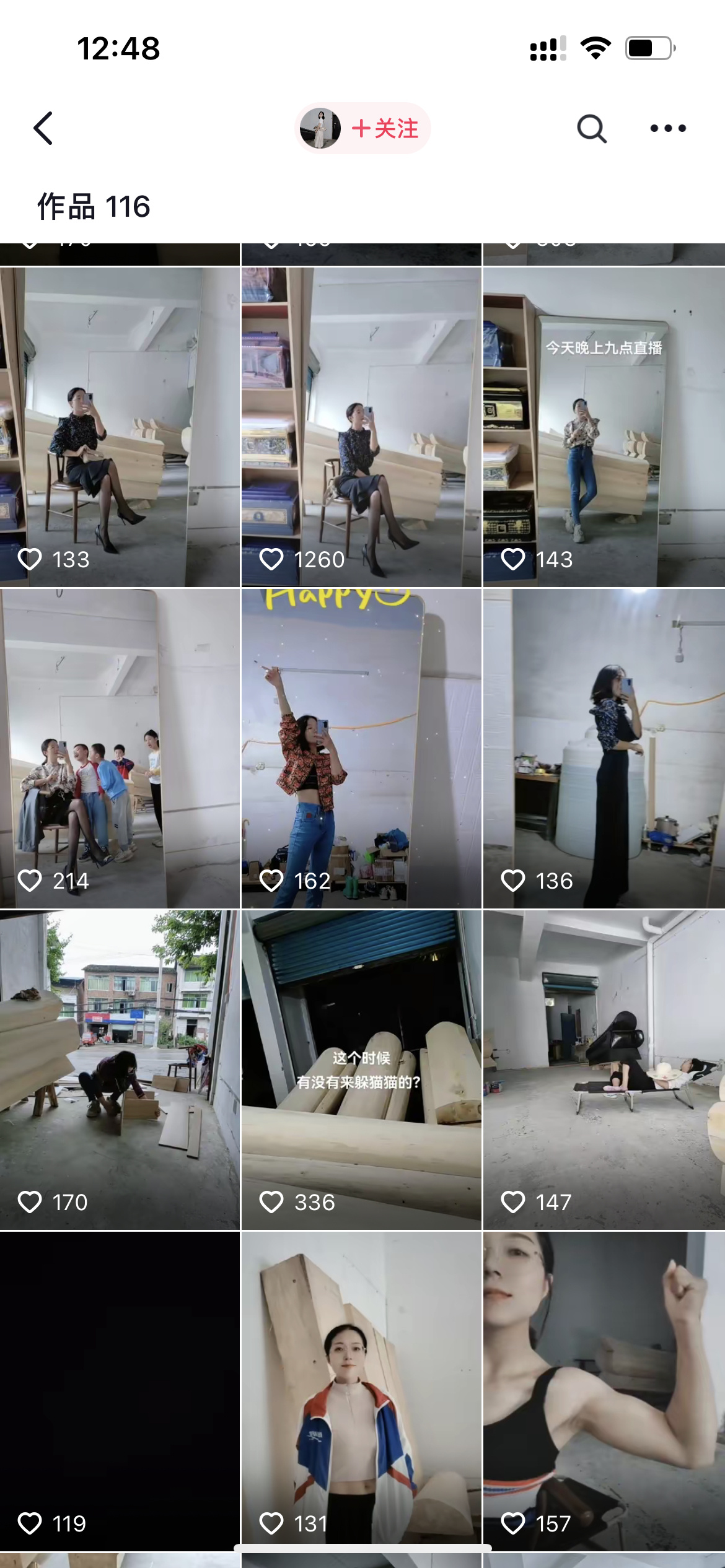The width and height of the screenshot is (725, 1568).
Task: Open search with magnifier icon
Action: (x=591, y=128)
